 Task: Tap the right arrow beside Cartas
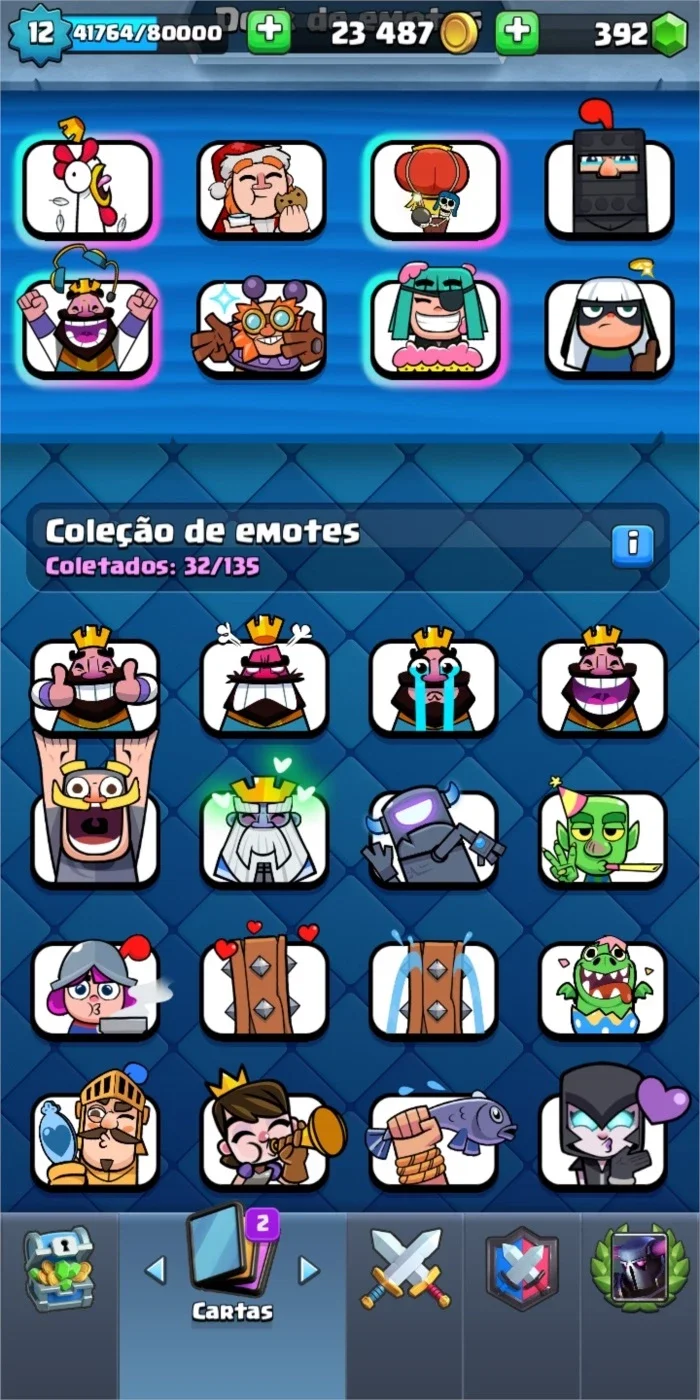click(x=309, y=1270)
